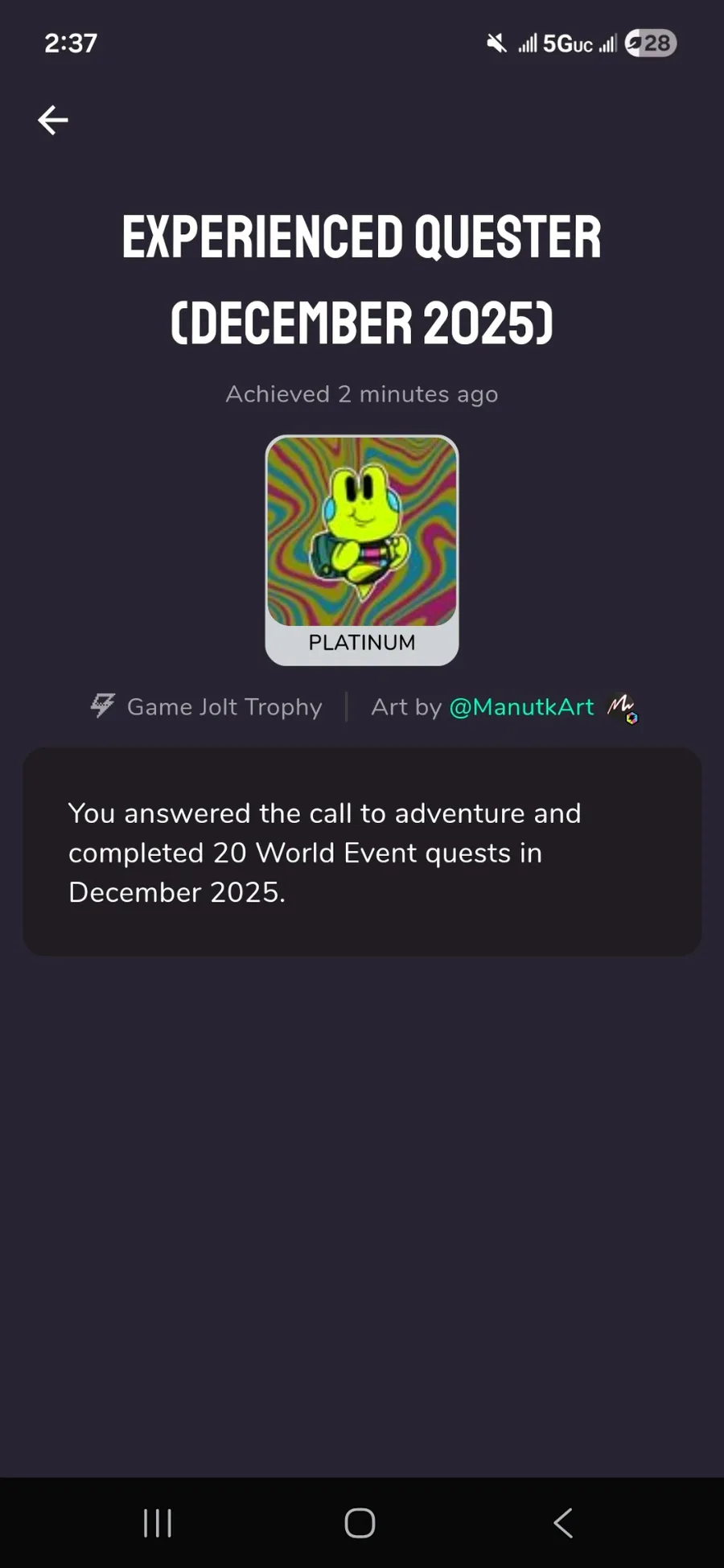Tap the system back navigation button
Screen dimensions: 724x1568
pos(563,1523)
